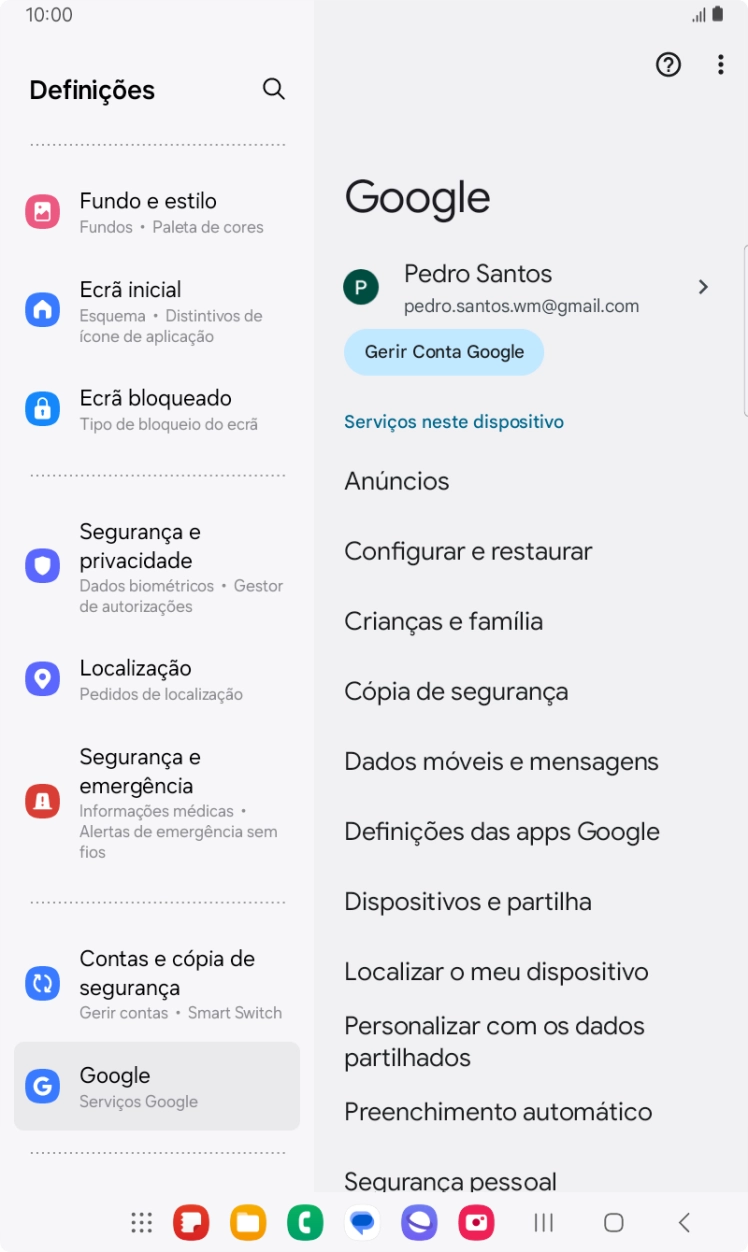Open the help question mark icon
Viewport: 748px width, 1252px height.
coord(668,64)
